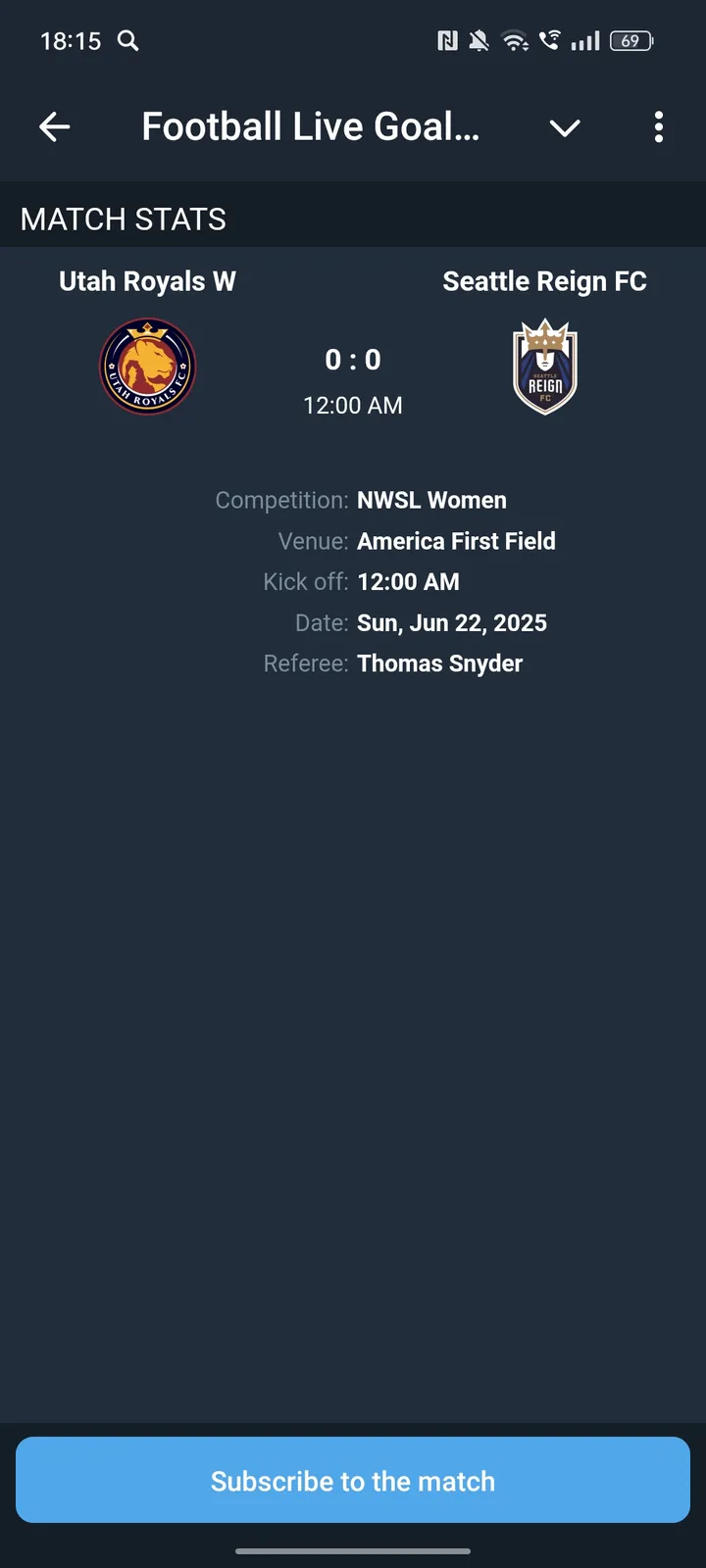Tap the NWSL Women competition text
The width and height of the screenshot is (706, 1568).
[x=431, y=500]
